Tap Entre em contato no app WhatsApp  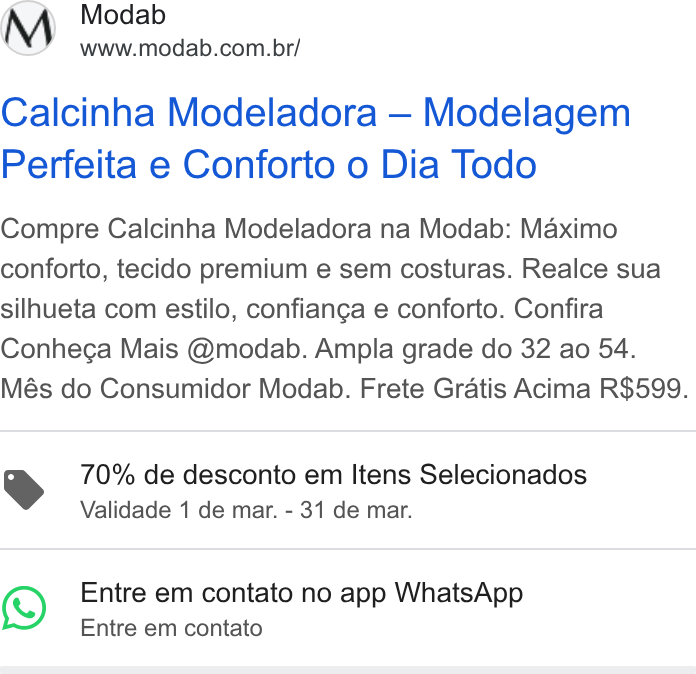[x=348, y=608]
